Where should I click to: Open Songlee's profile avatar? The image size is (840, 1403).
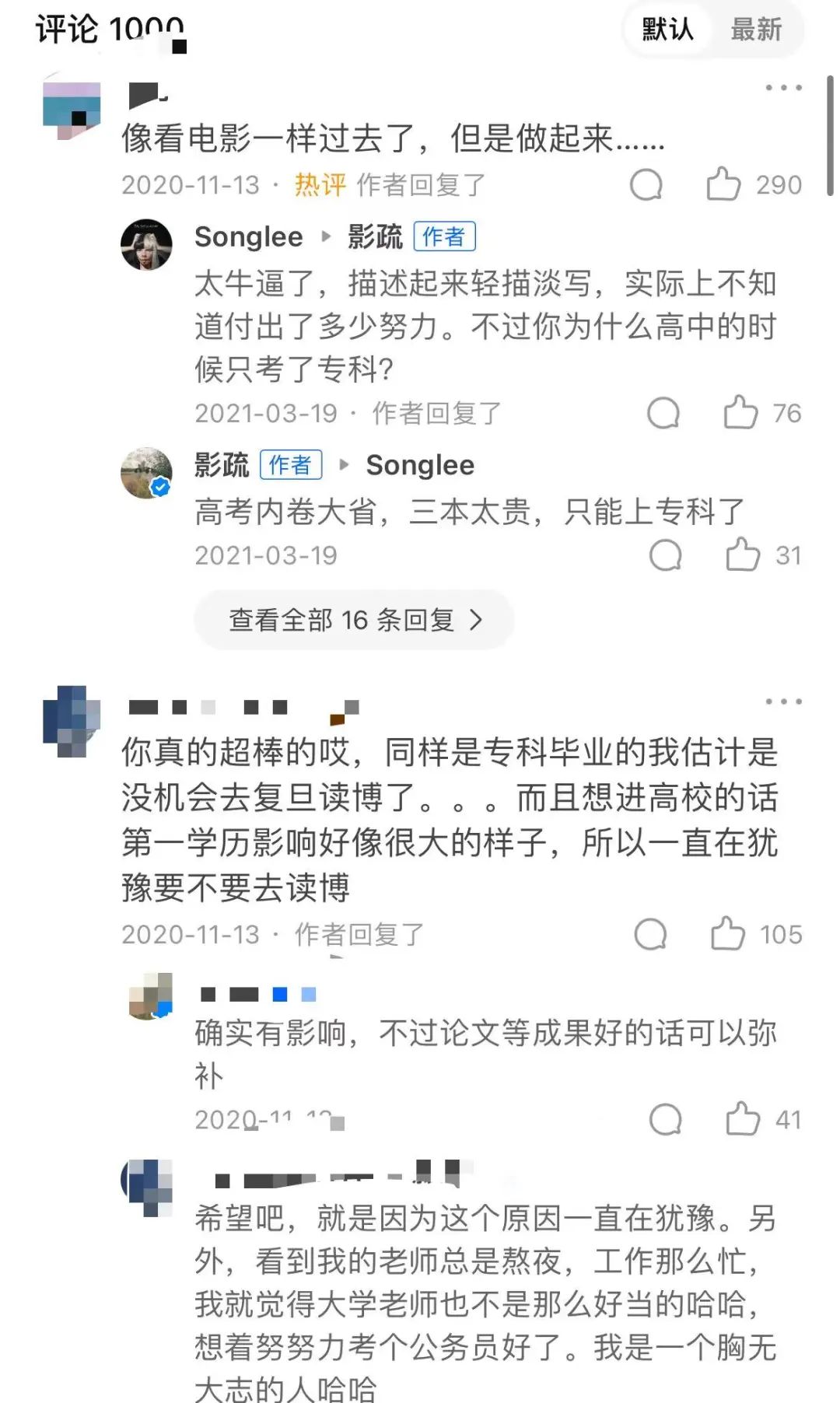[x=146, y=244]
